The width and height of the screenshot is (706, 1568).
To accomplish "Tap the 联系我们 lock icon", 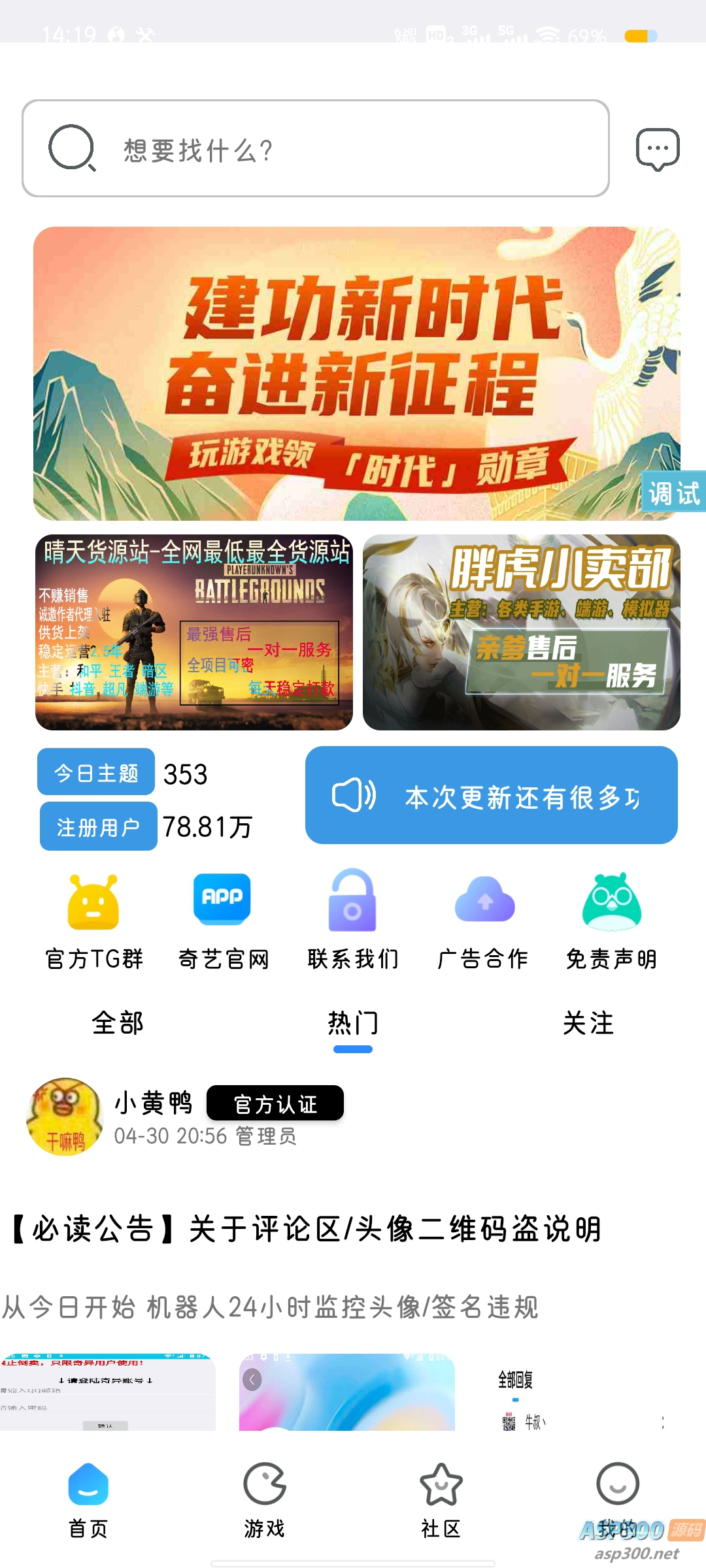I will click(353, 900).
